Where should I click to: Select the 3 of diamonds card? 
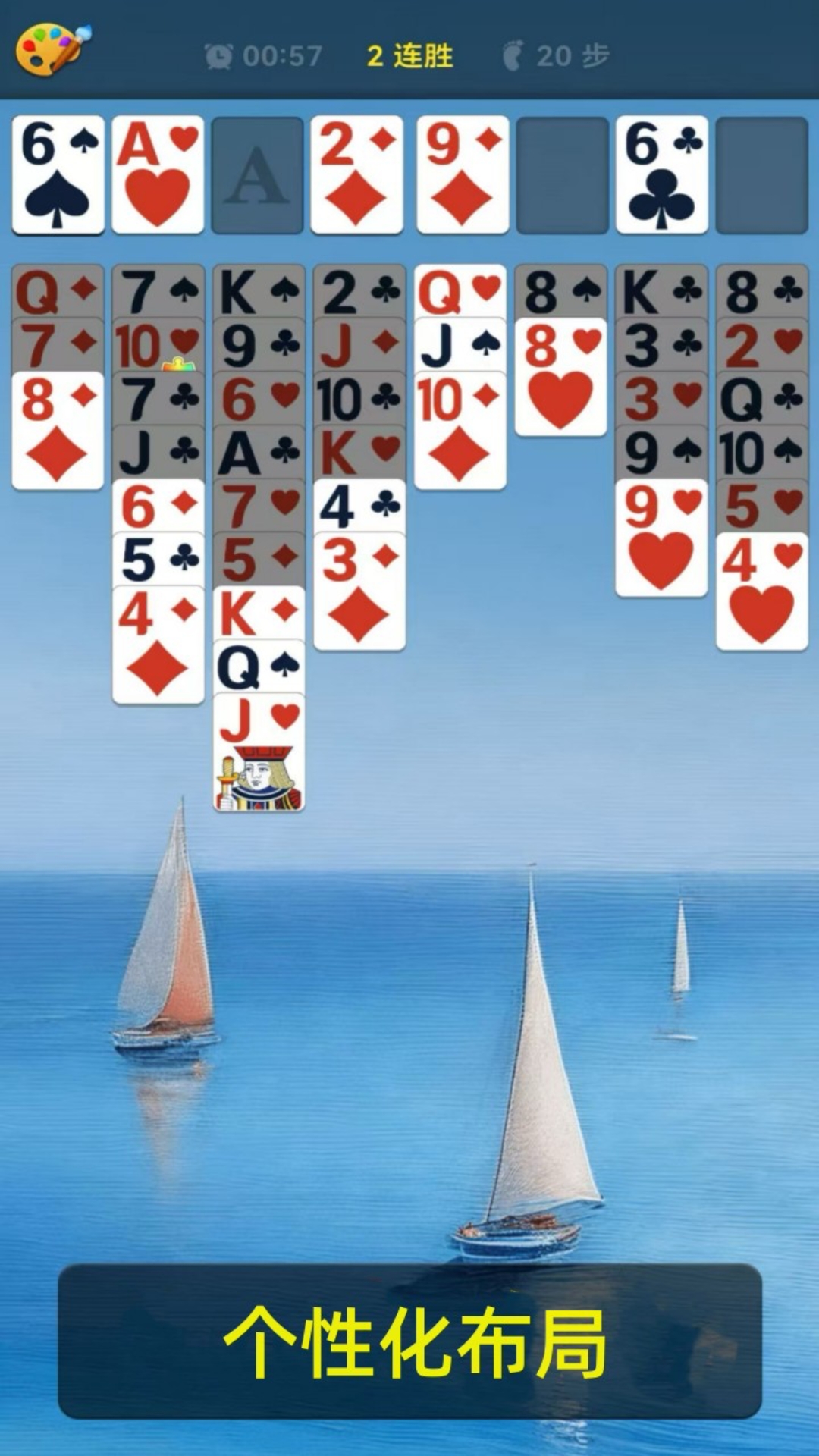click(x=359, y=592)
